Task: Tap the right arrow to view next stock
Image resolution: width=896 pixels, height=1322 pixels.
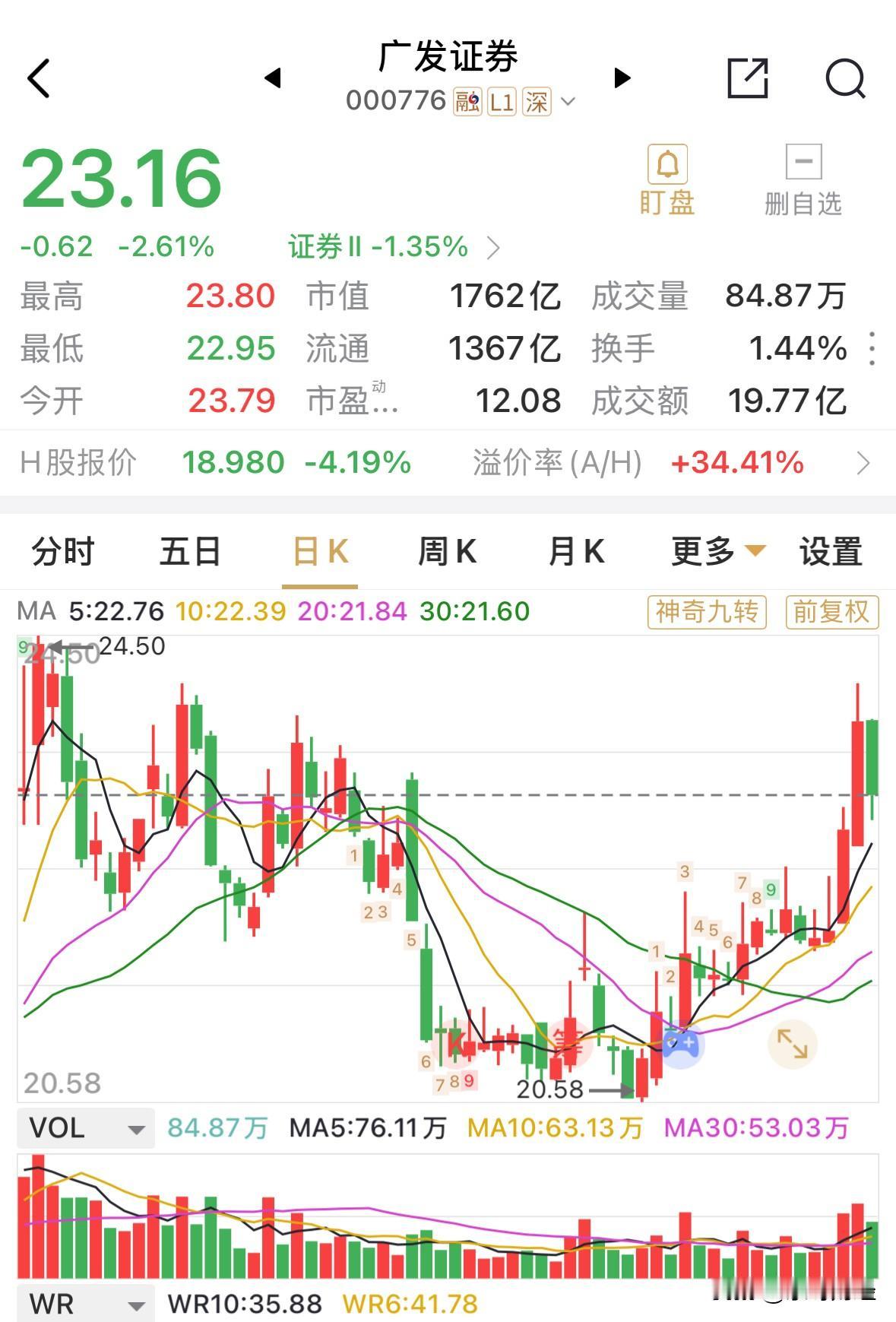Action: coord(622,78)
